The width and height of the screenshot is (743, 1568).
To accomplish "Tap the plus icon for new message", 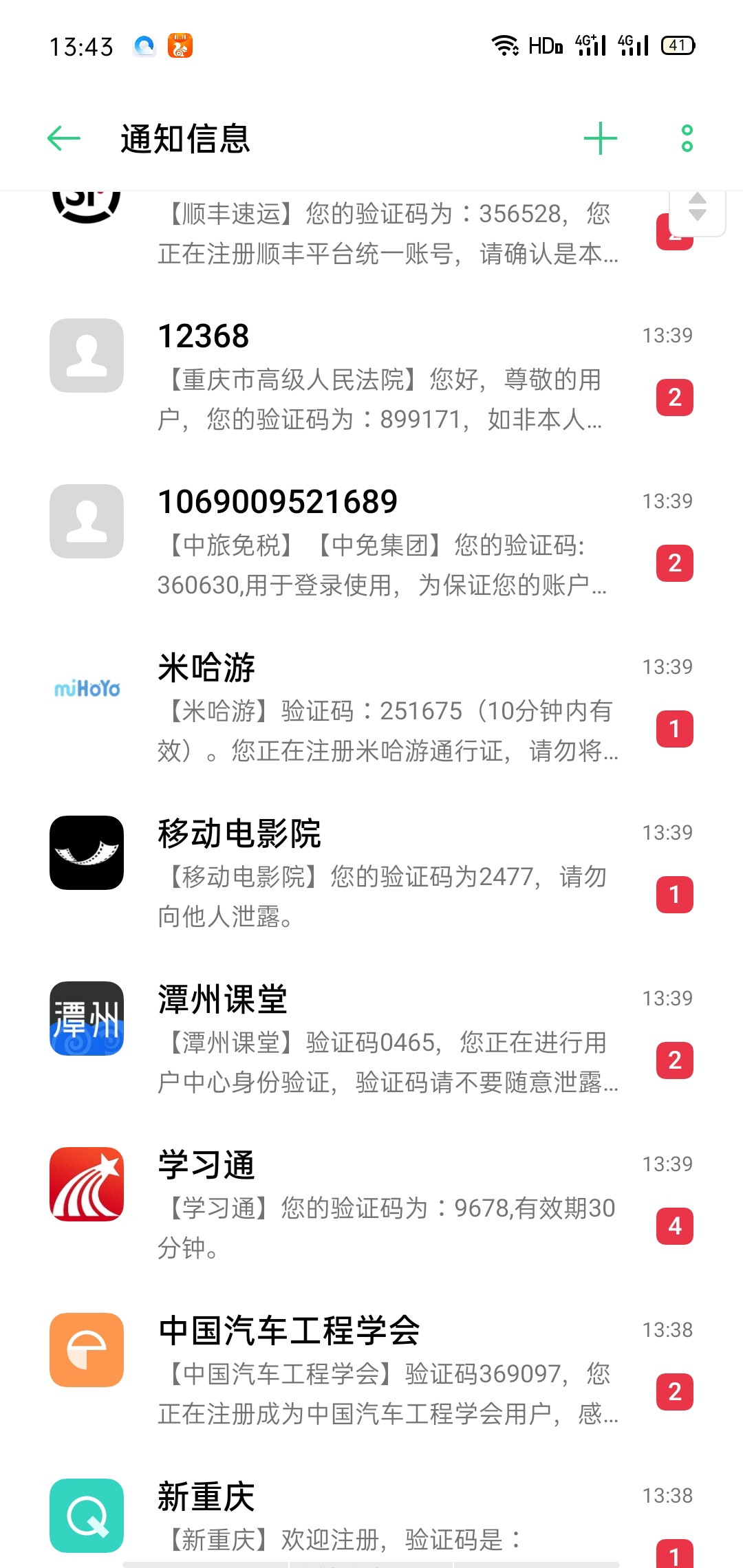I will (600, 138).
